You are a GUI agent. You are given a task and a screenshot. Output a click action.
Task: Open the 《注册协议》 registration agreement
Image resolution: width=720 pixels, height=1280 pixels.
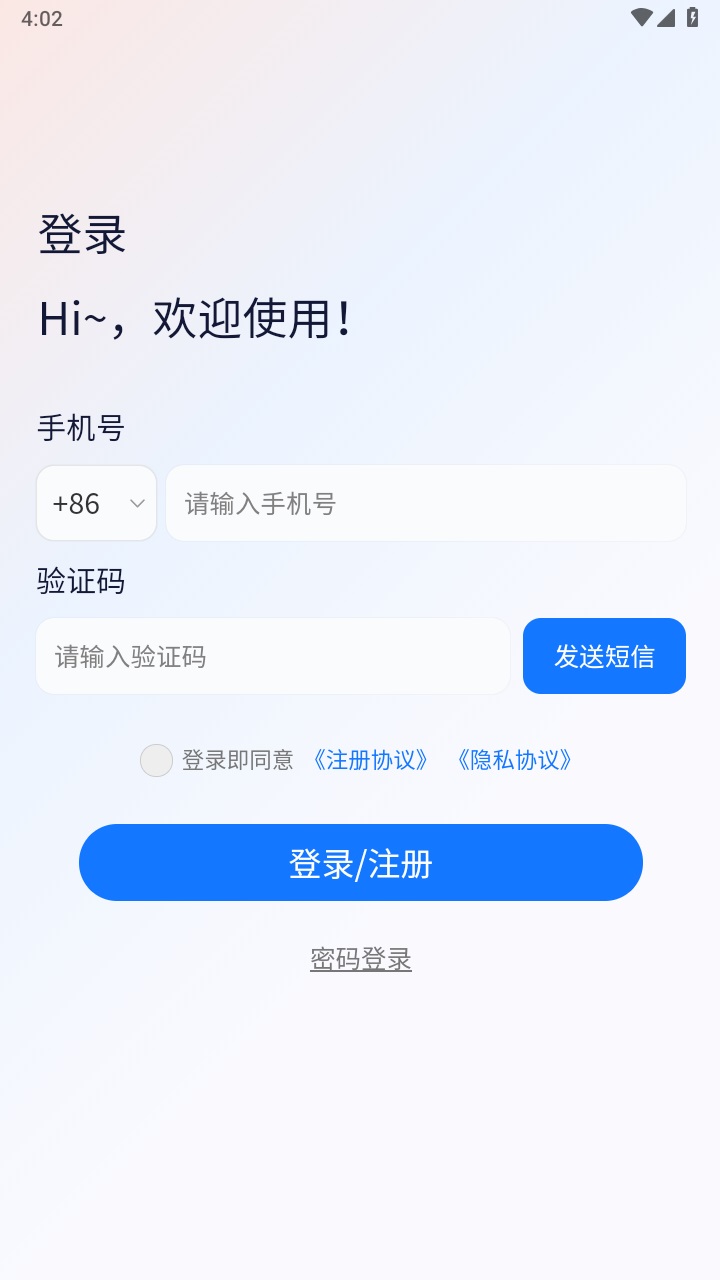[x=371, y=760]
